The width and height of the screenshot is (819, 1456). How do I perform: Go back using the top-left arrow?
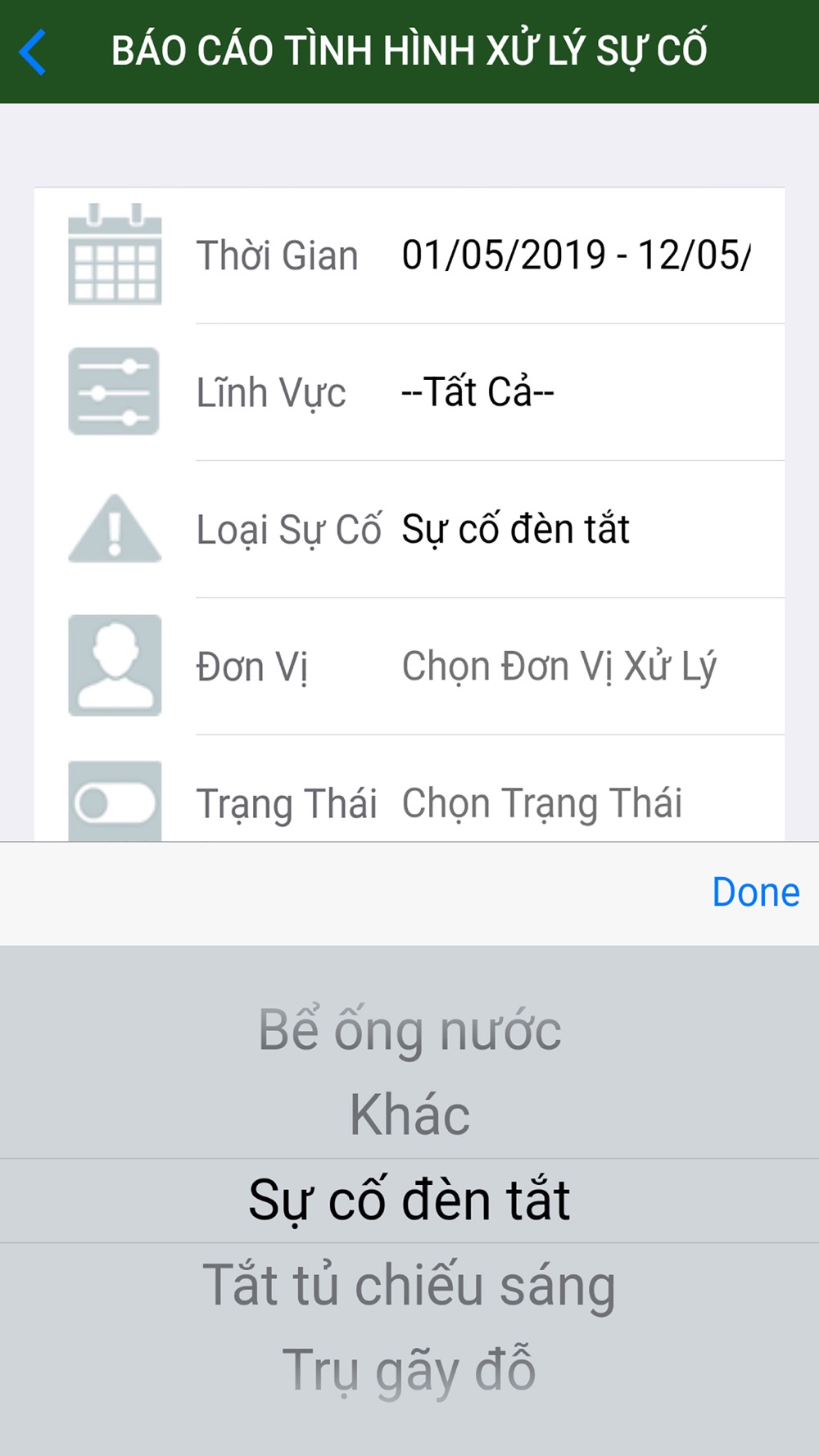[33, 52]
